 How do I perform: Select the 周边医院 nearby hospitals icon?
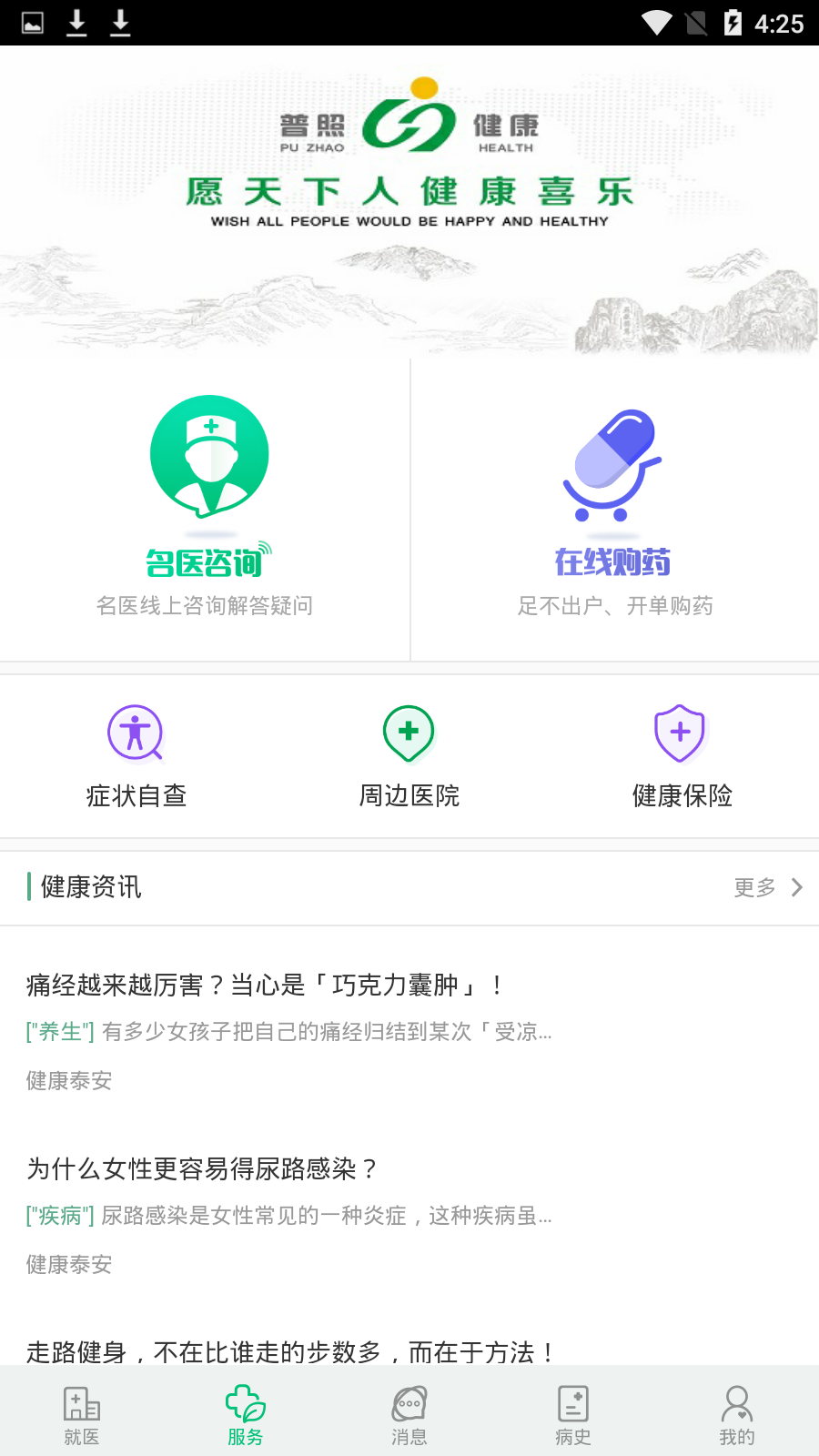click(x=408, y=733)
